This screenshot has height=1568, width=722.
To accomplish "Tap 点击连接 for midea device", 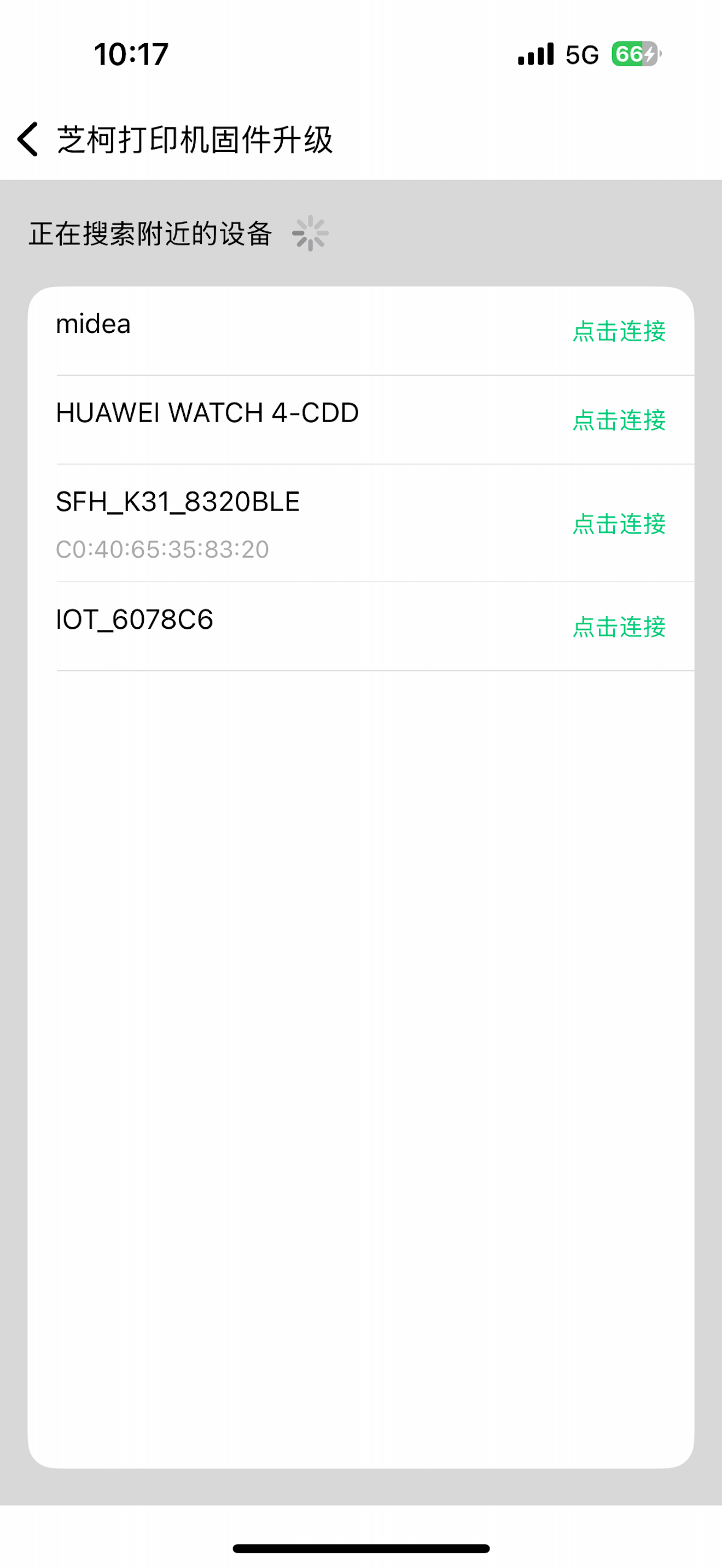I will click(619, 331).
